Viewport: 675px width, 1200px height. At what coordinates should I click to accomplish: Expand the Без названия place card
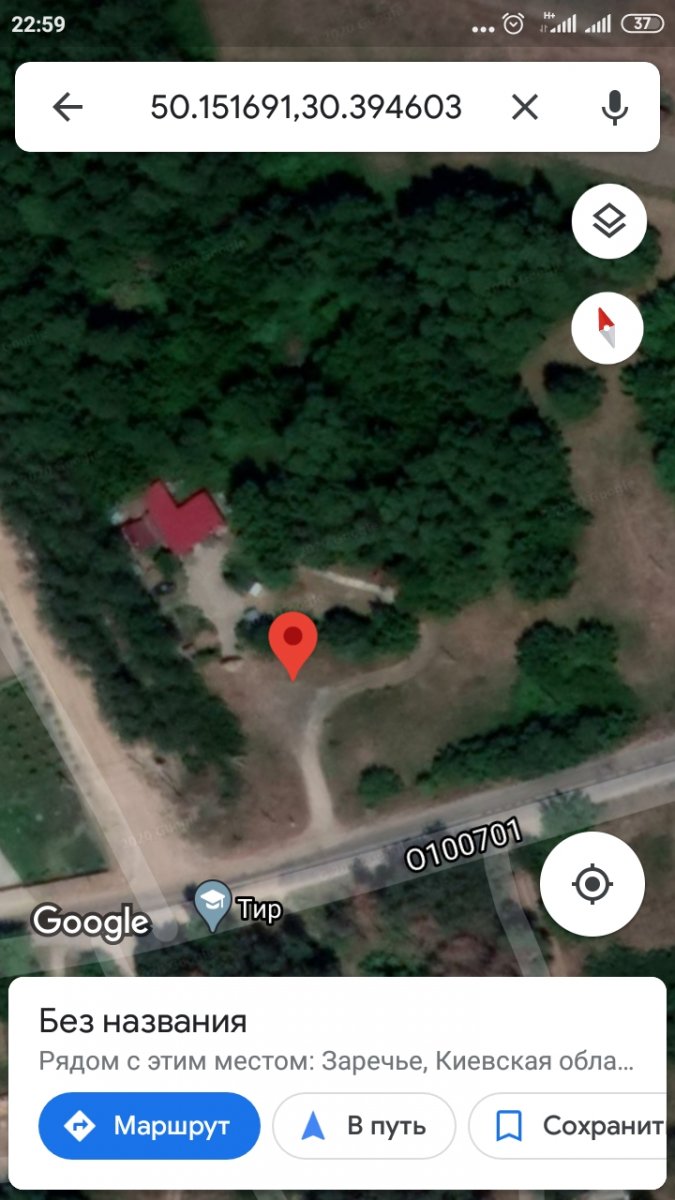[x=336, y=1040]
